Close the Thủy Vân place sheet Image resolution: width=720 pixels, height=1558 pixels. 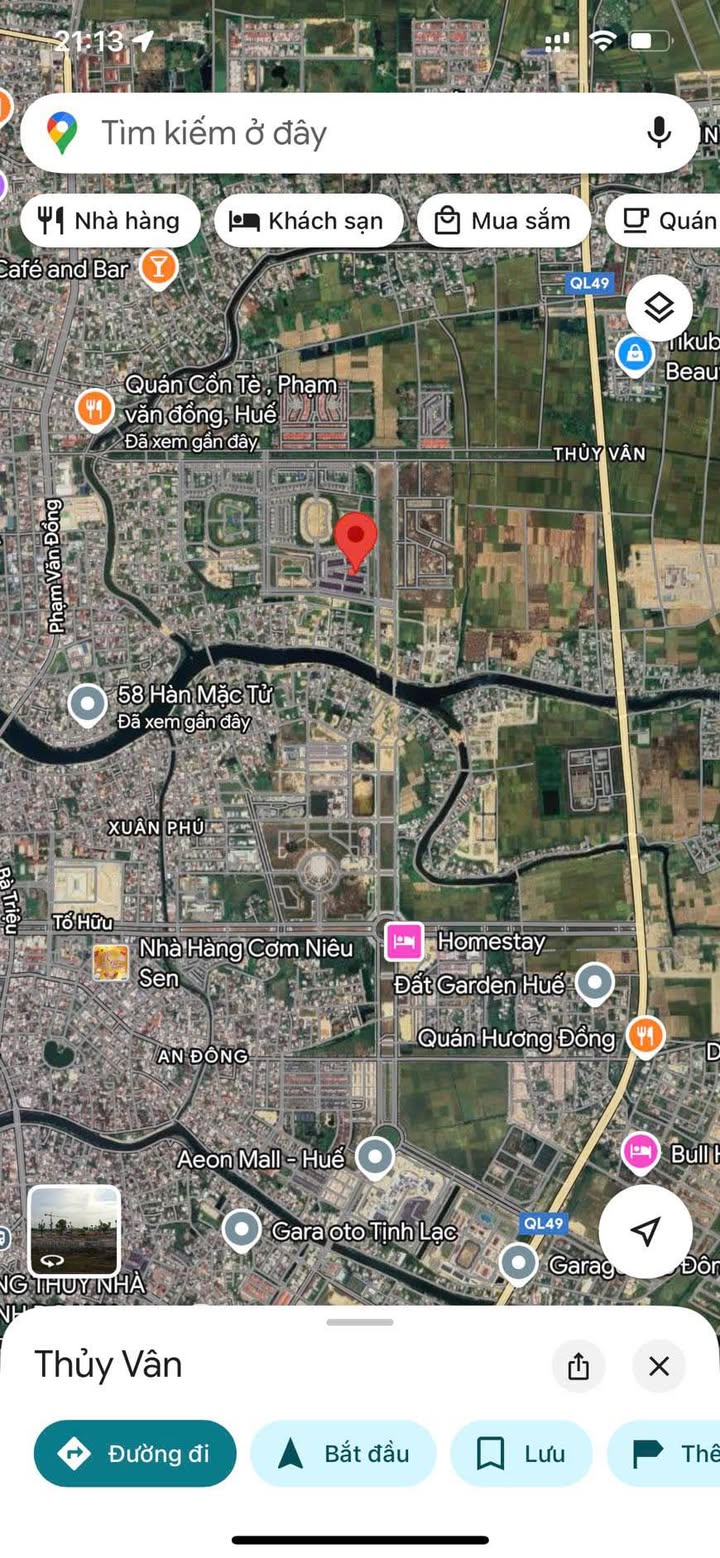(x=658, y=1366)
